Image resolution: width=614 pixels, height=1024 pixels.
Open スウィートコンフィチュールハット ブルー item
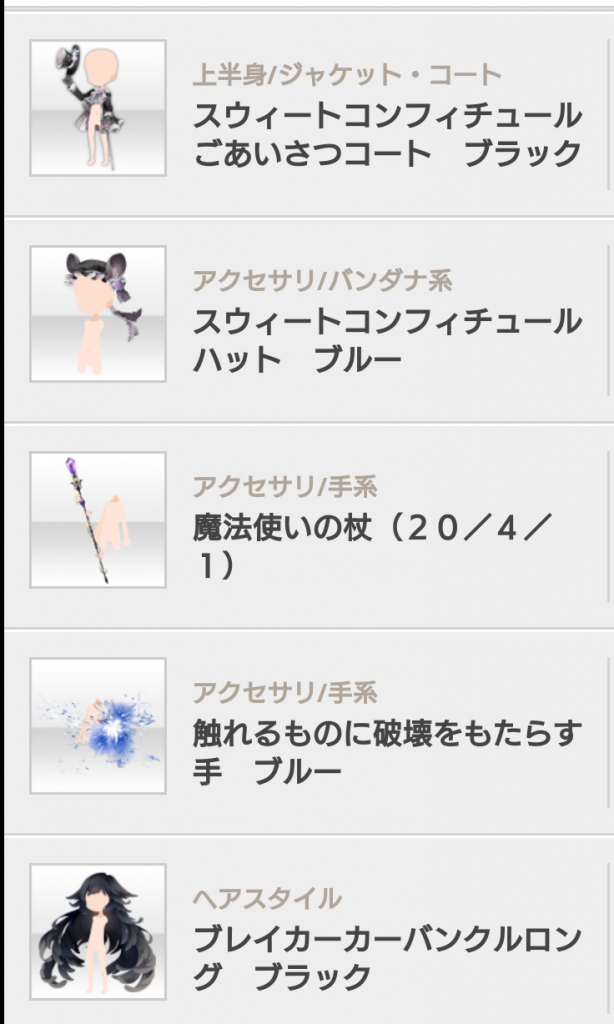click(x=386, y=340)
